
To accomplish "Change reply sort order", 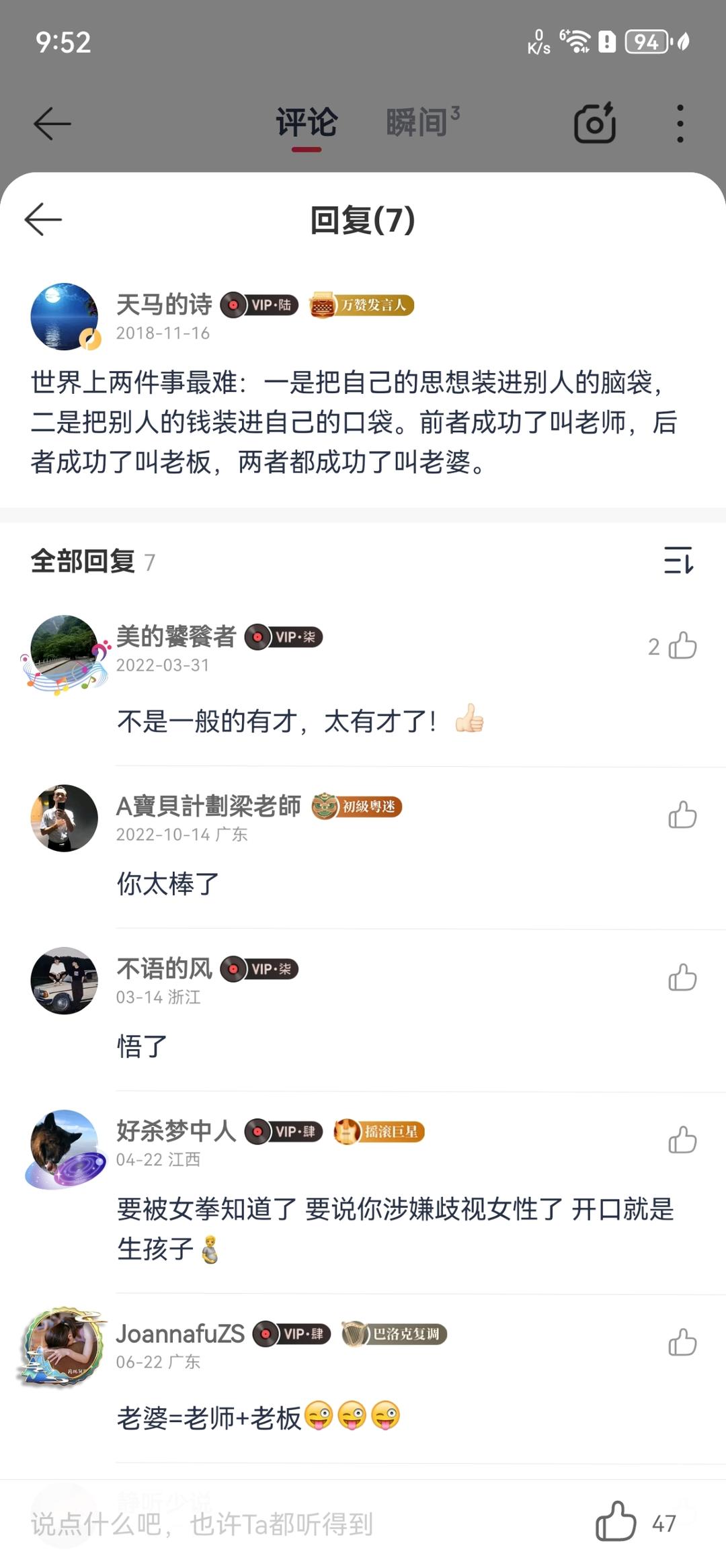I will (x=678, y=560).
